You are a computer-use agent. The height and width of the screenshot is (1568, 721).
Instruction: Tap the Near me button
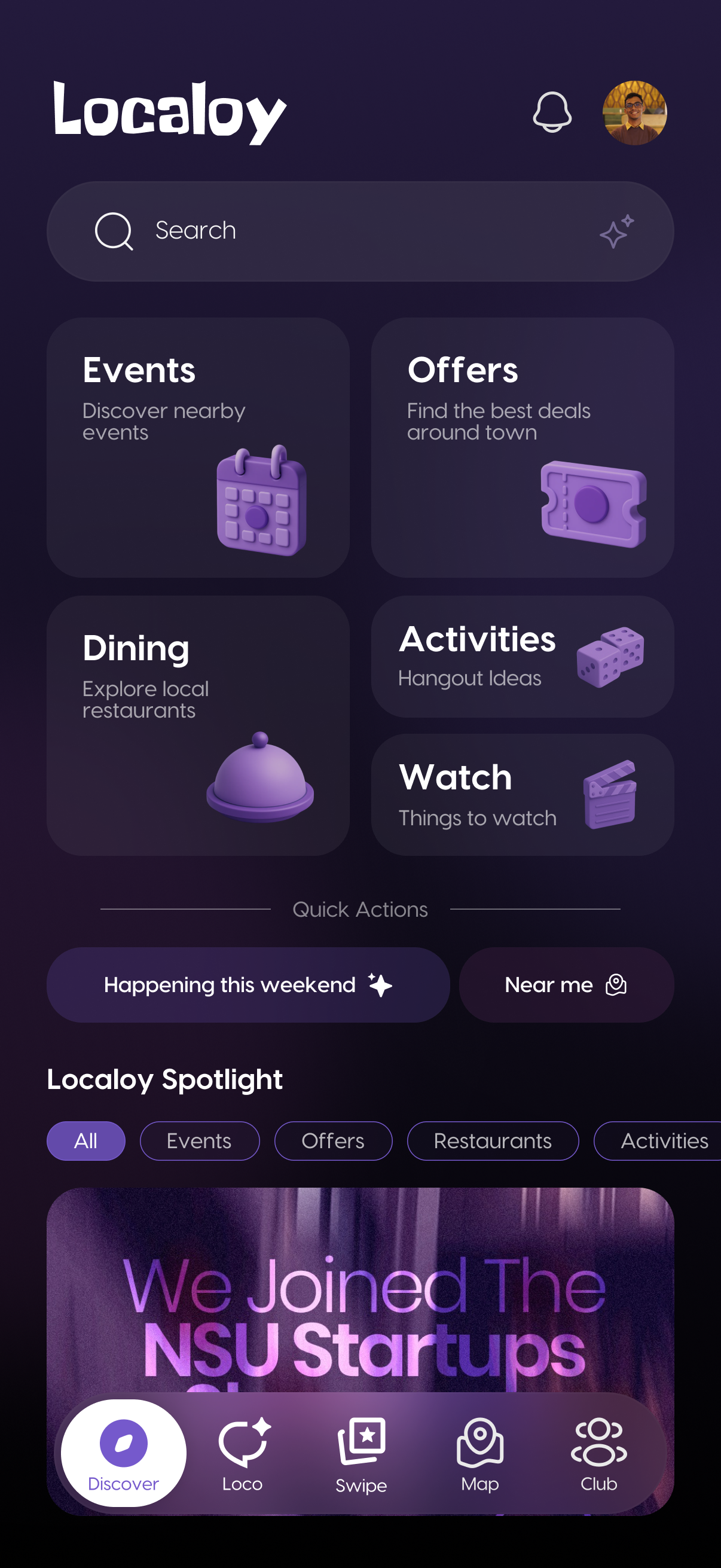(566, 985)
